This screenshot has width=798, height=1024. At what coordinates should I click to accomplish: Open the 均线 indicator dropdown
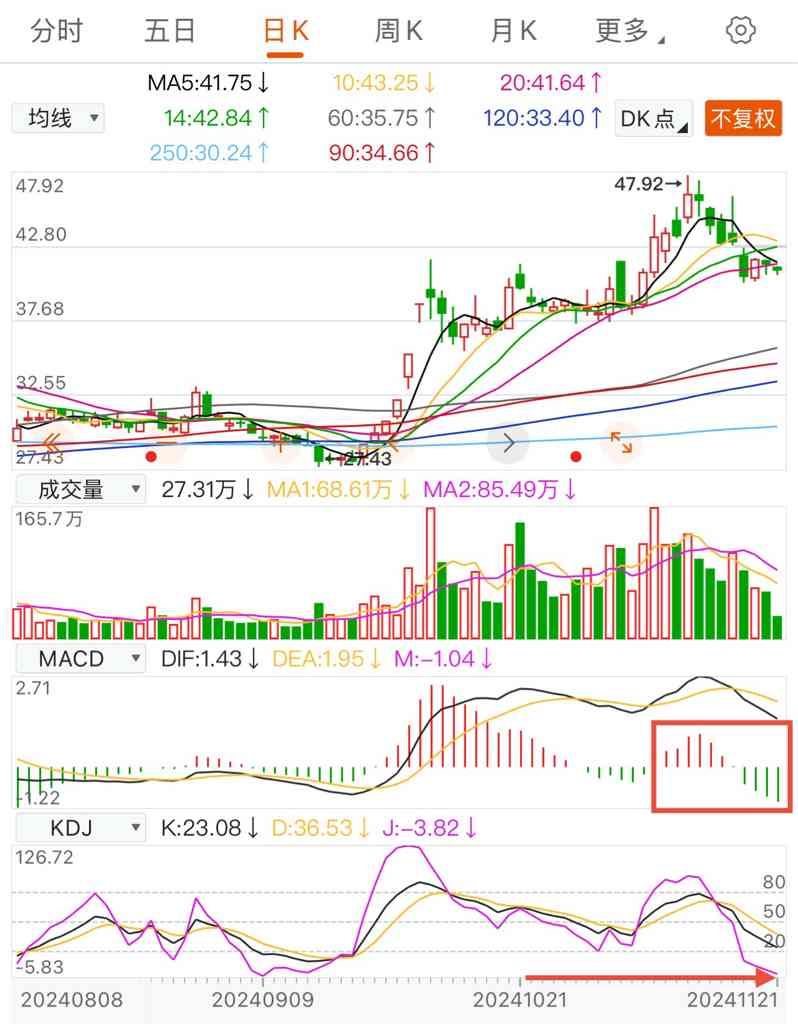tap(58, 118)
